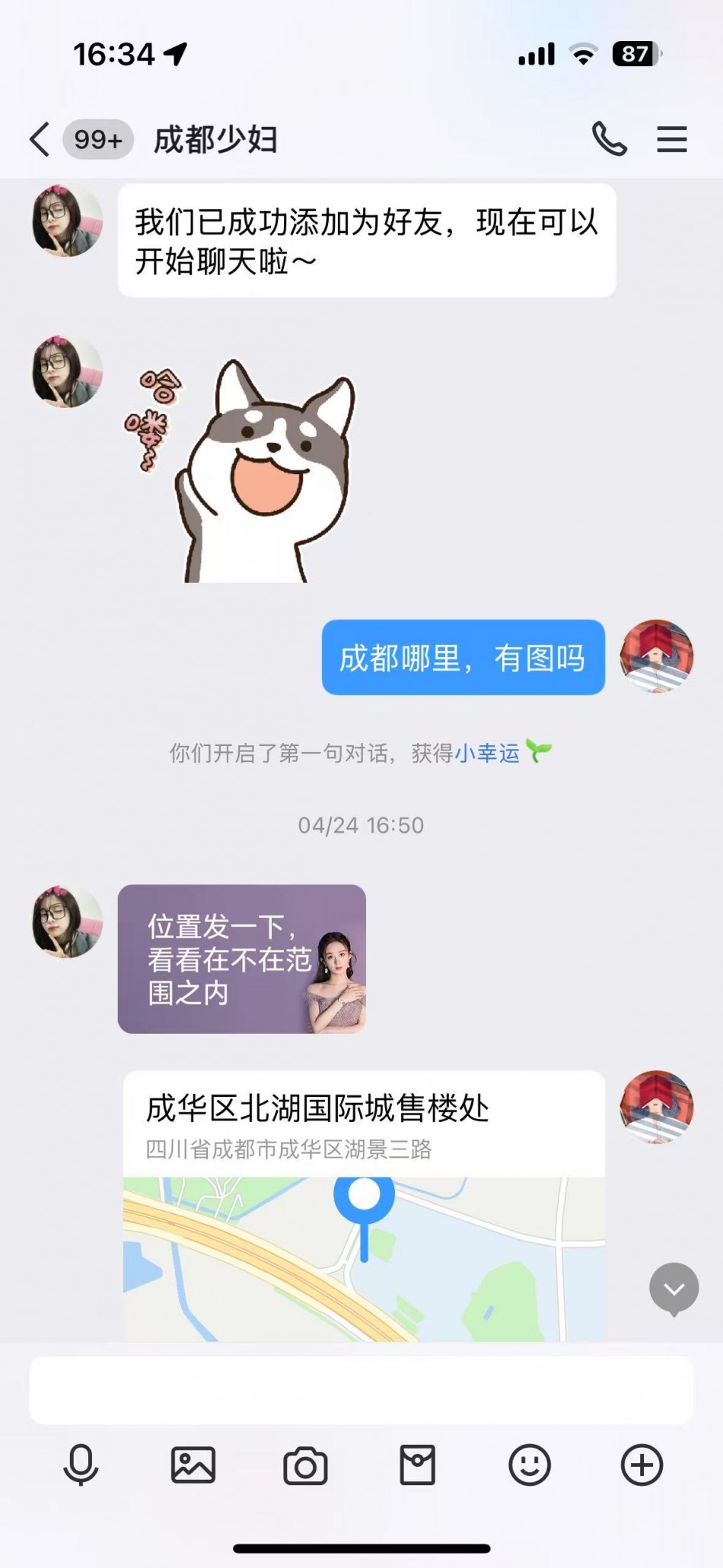The width and height of the screenshot is (723, 1568).
Task: Open the shared location card 成华区北湖国际城售楼处
Action: point(364,1203)
